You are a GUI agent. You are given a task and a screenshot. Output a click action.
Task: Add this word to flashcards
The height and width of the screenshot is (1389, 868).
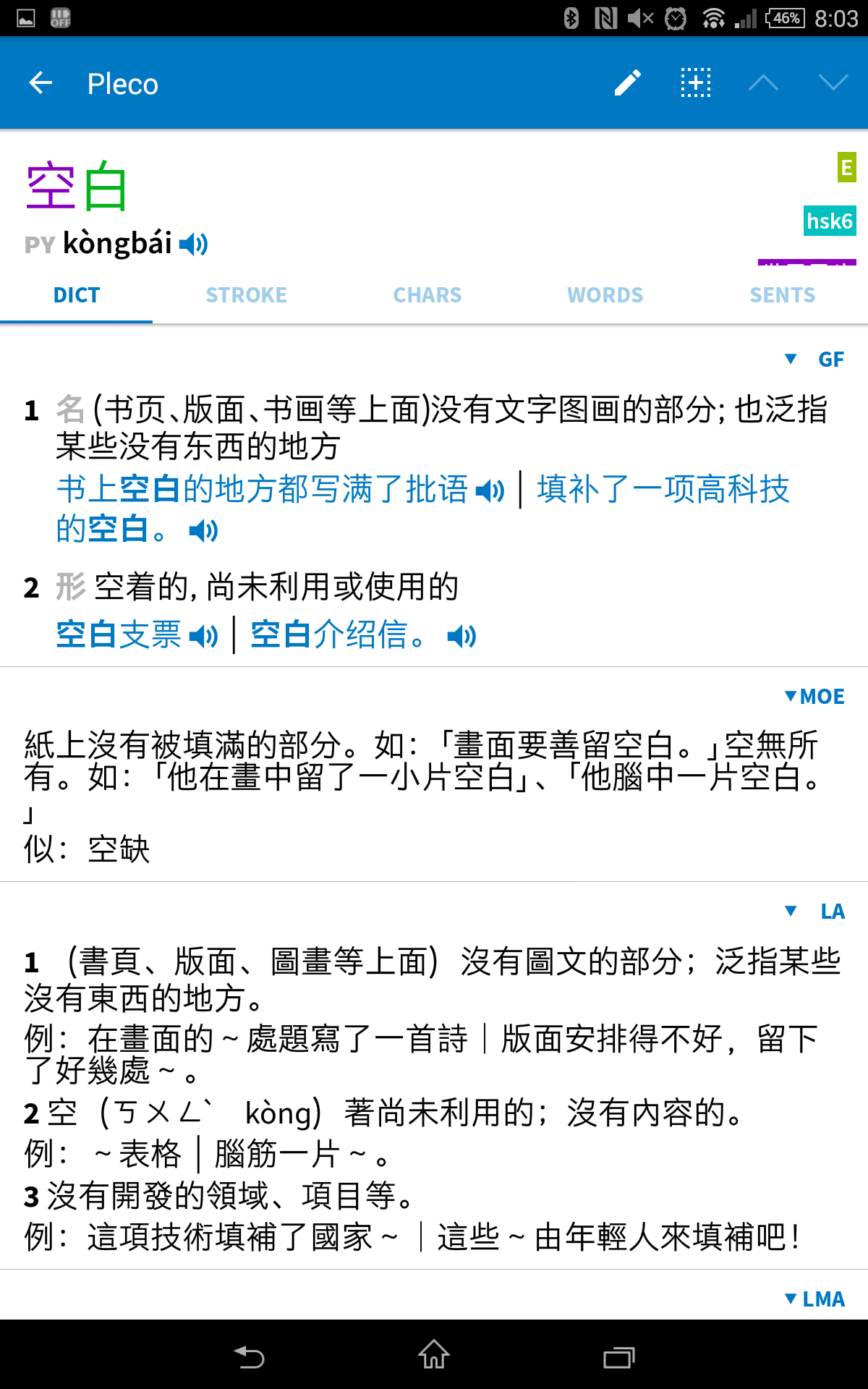pyautogui.click(x=696, y=83)
